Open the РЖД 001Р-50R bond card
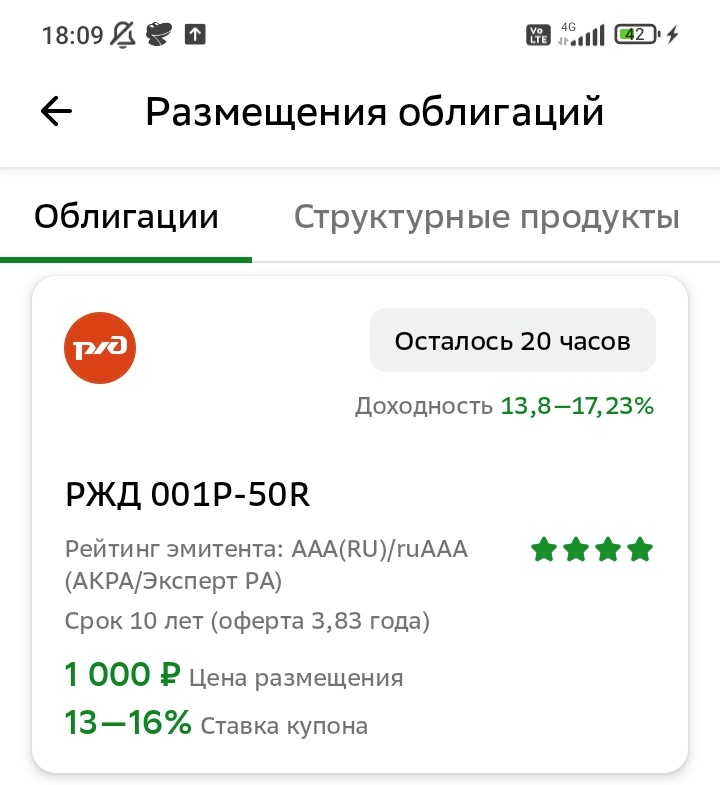The width and height of the screenshot is (720, 785). click(360, 520)
